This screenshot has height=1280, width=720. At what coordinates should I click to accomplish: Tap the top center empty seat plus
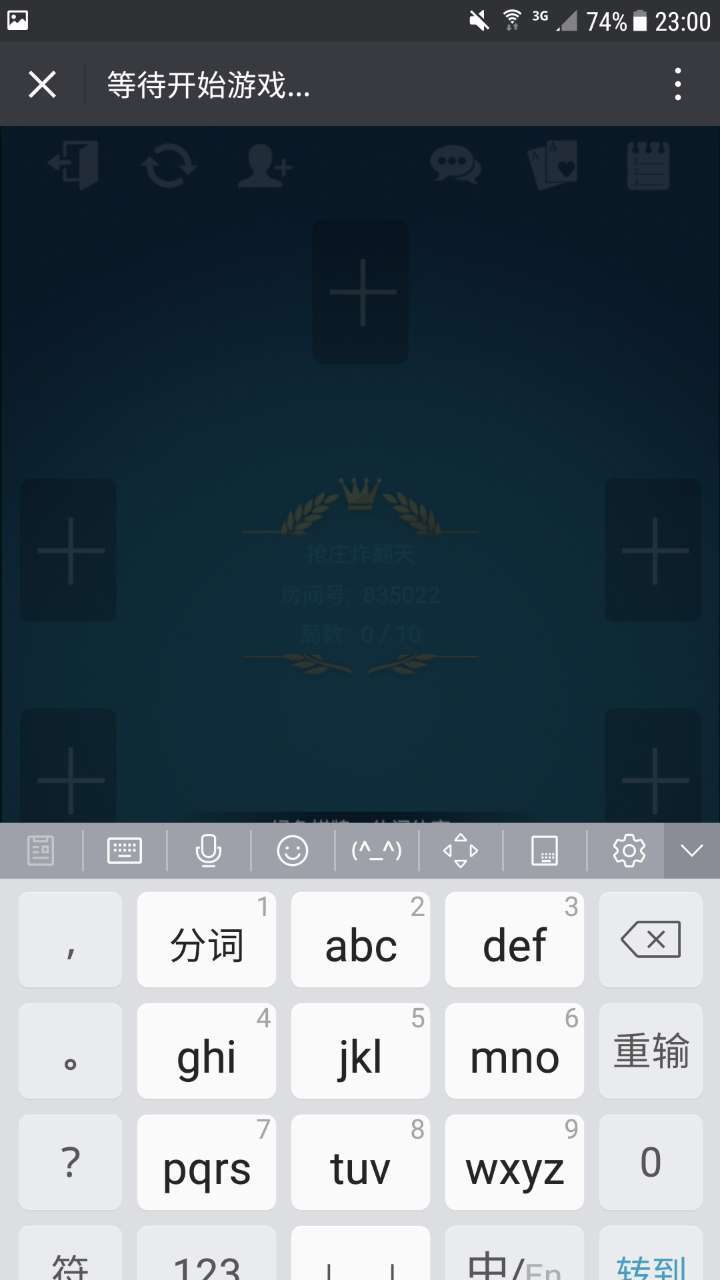click(361, 291)
